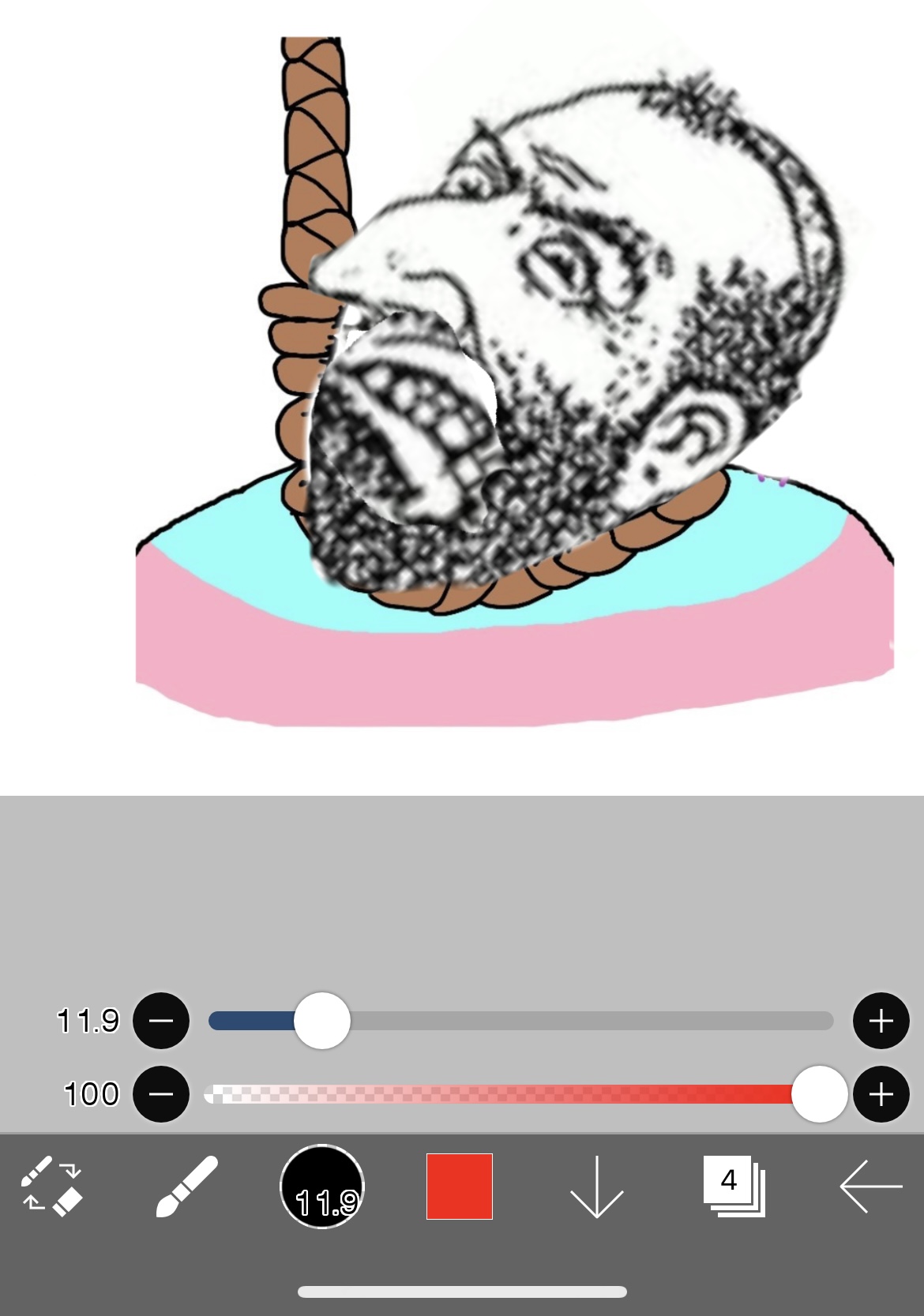Tap the opacity slider track
Viewport: 924px width, 1316px height.
pos(505,1094)
